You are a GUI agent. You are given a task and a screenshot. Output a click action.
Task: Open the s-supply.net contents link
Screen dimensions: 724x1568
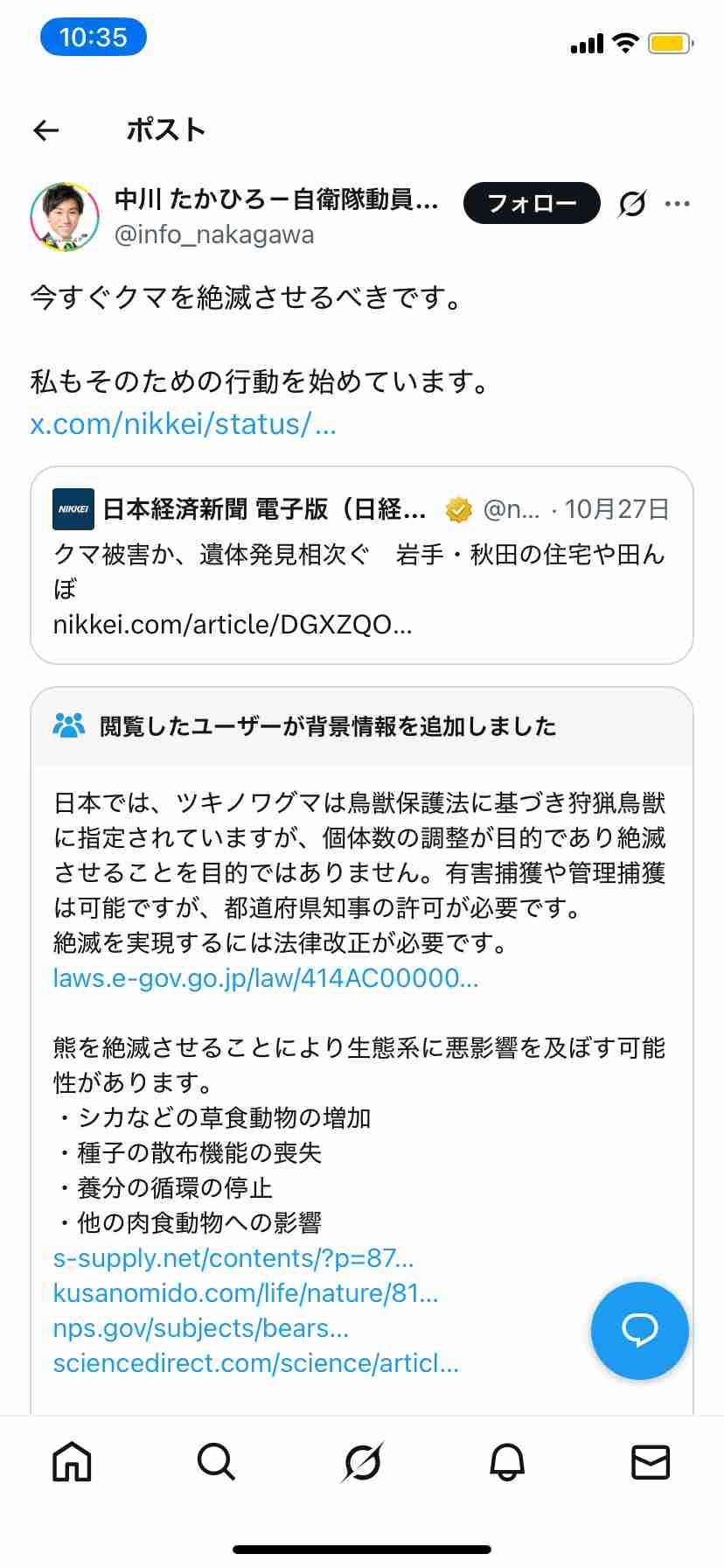233,1258
